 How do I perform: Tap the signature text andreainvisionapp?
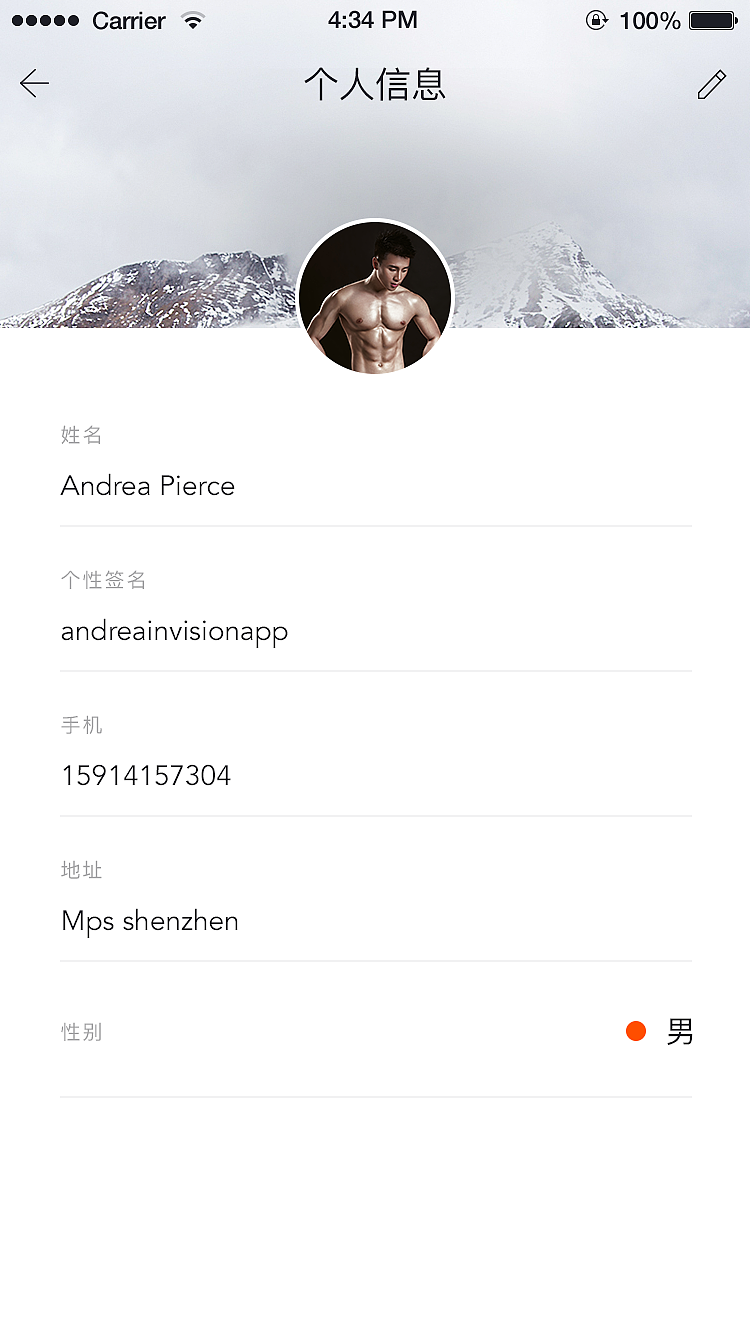(174, 631)
